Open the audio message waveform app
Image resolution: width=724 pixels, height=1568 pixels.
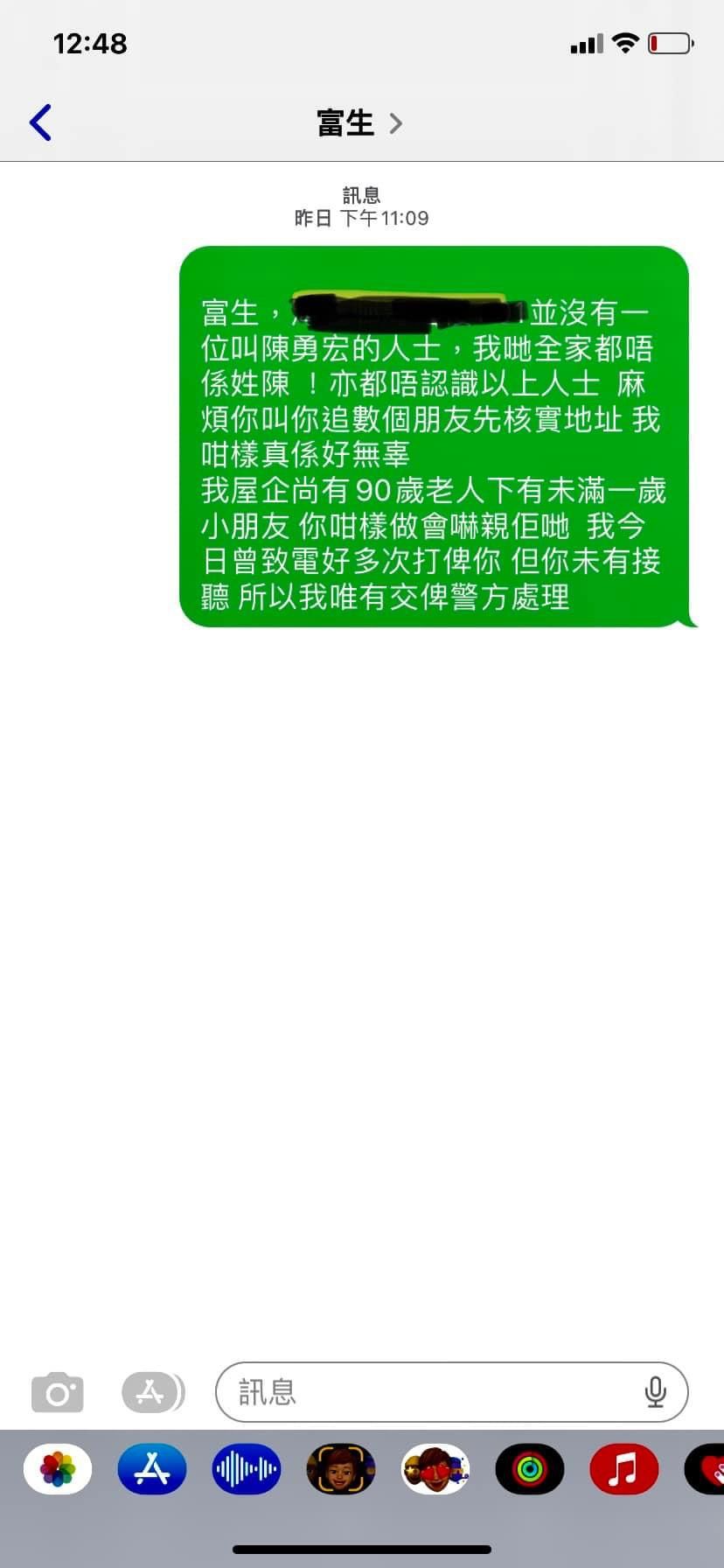(247, 1469)
